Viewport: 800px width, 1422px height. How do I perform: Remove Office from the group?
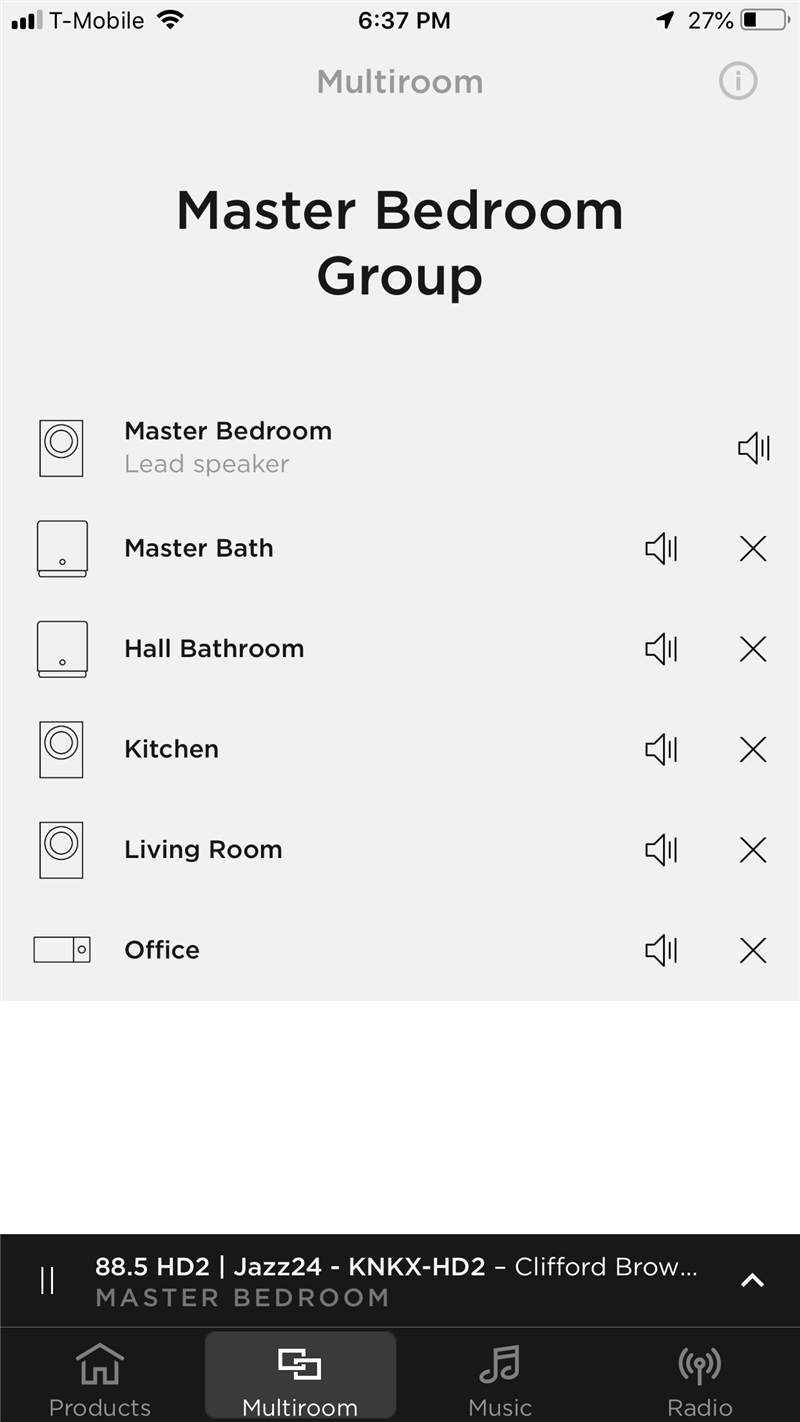[x=752, y=950]
